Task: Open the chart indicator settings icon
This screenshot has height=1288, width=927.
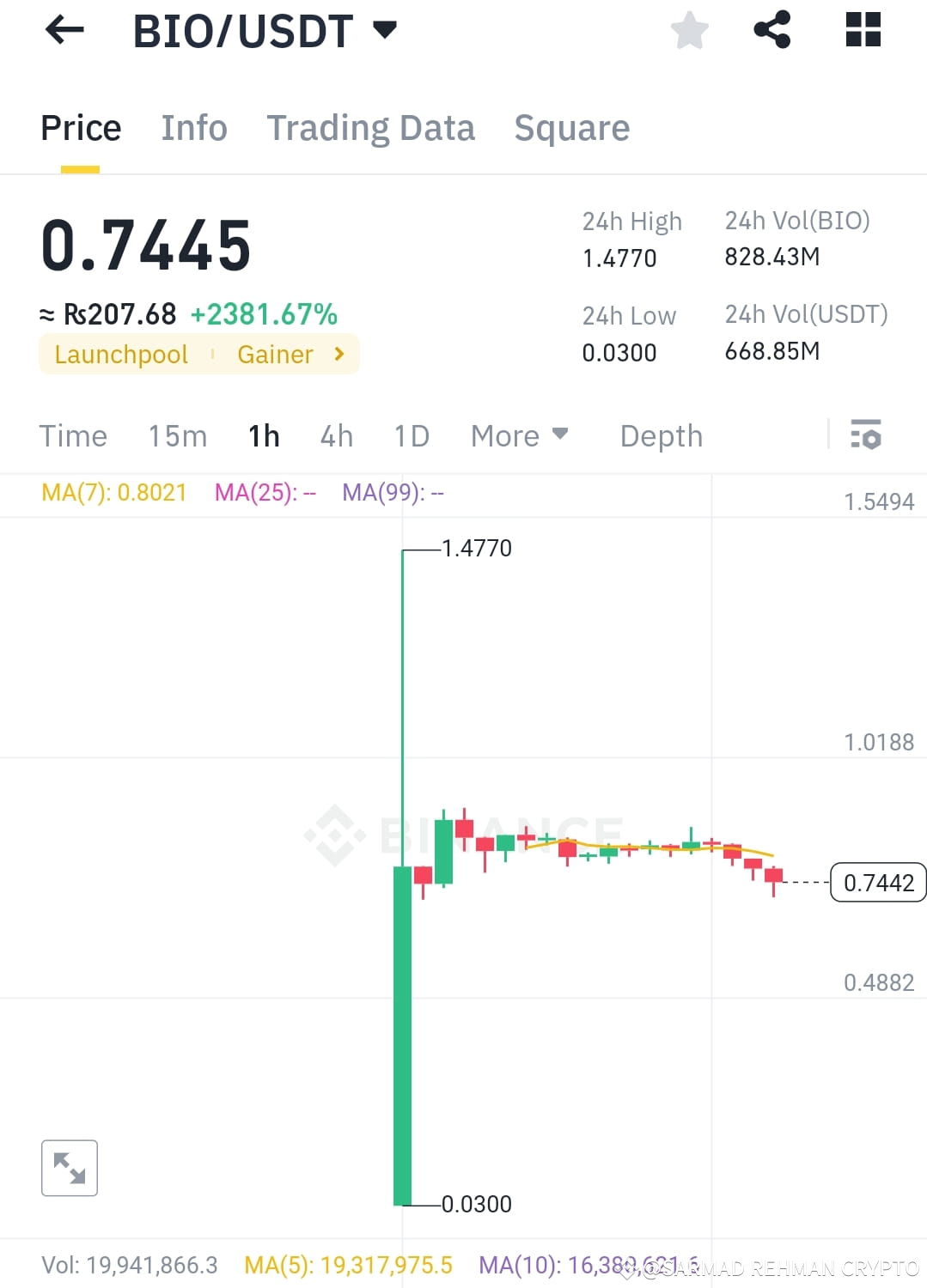Action: (x=866, y=435)
